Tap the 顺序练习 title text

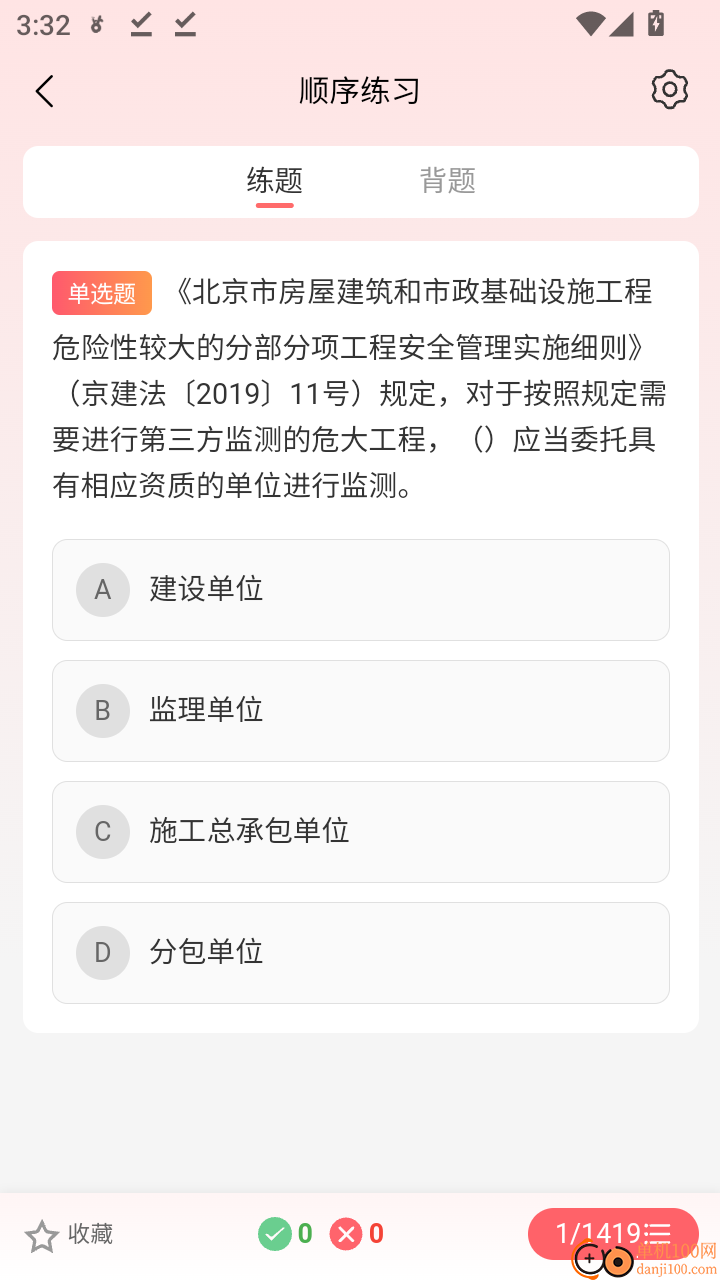359,90
